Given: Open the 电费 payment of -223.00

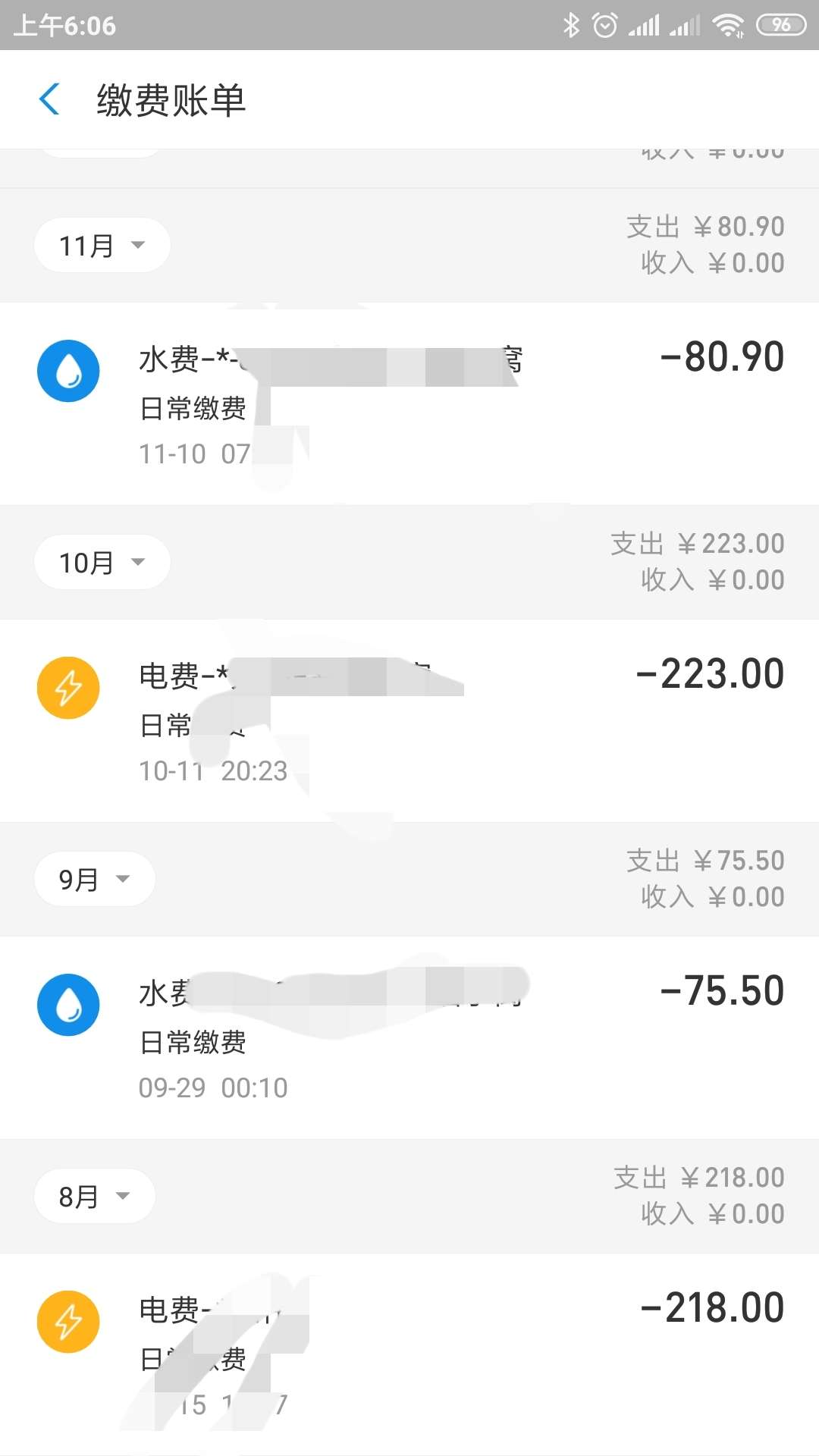Looking at the screenshot, I should pos(409,720).
